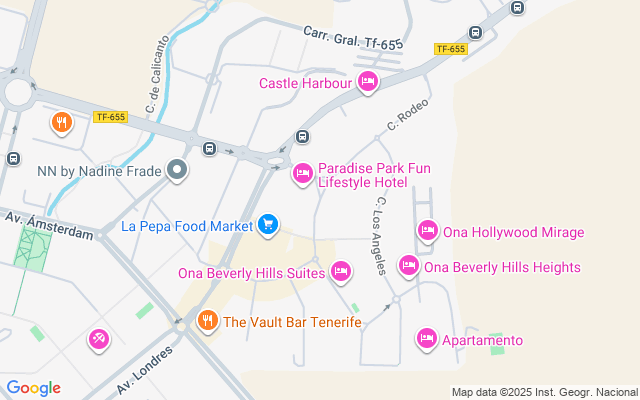Select Ona Beverly Hills Suites pin

(340, 271)
